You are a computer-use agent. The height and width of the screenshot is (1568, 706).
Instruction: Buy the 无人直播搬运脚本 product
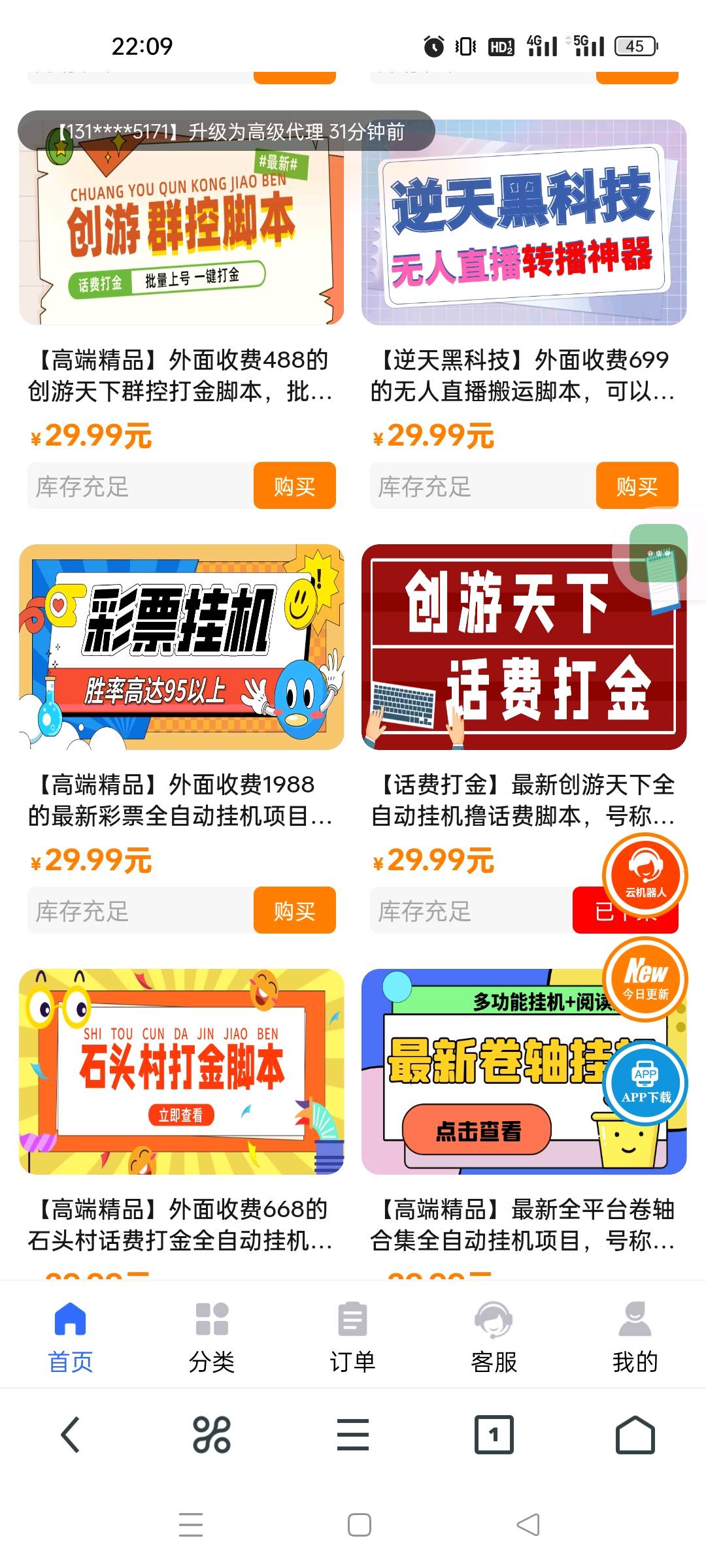pos(637,486)
